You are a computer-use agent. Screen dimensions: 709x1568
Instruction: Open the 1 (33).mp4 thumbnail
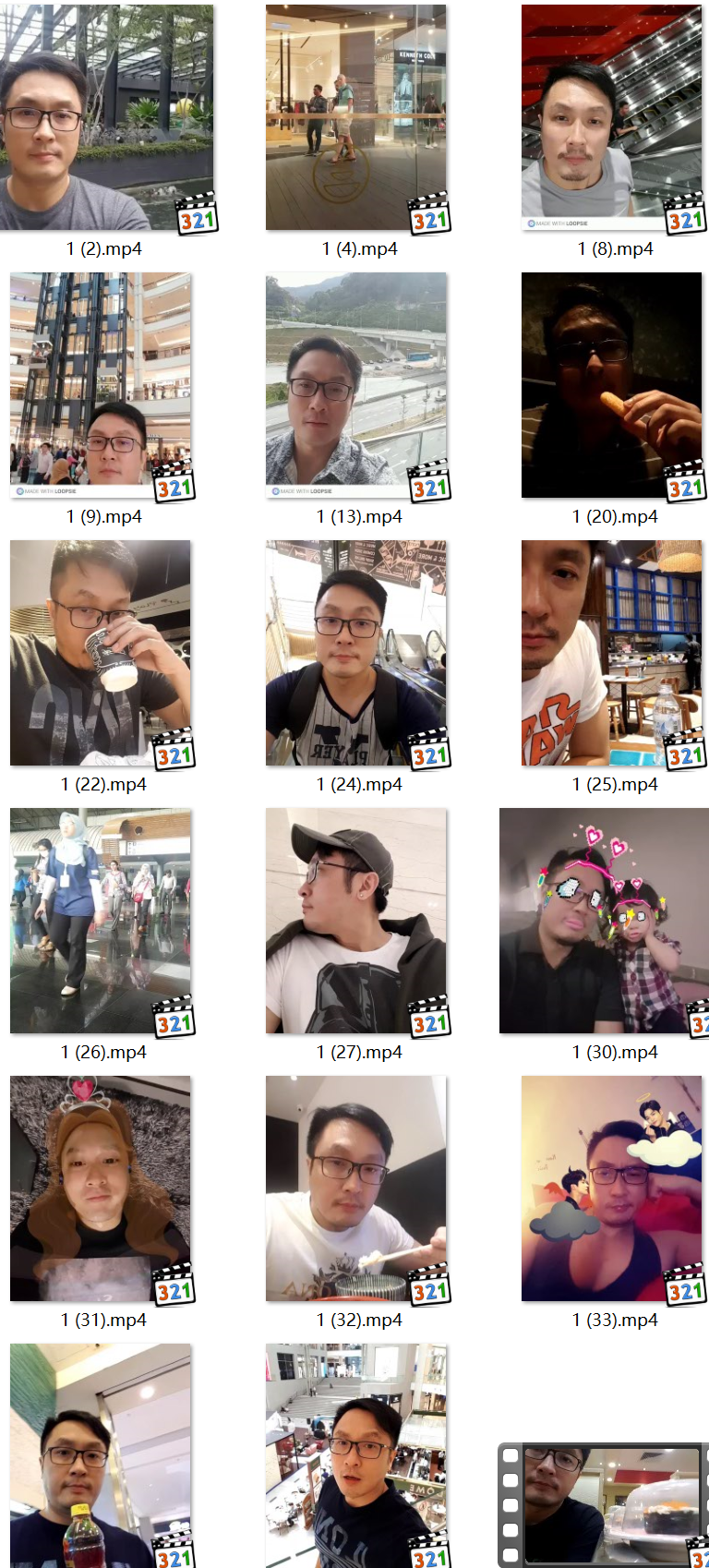[611, 1188]
